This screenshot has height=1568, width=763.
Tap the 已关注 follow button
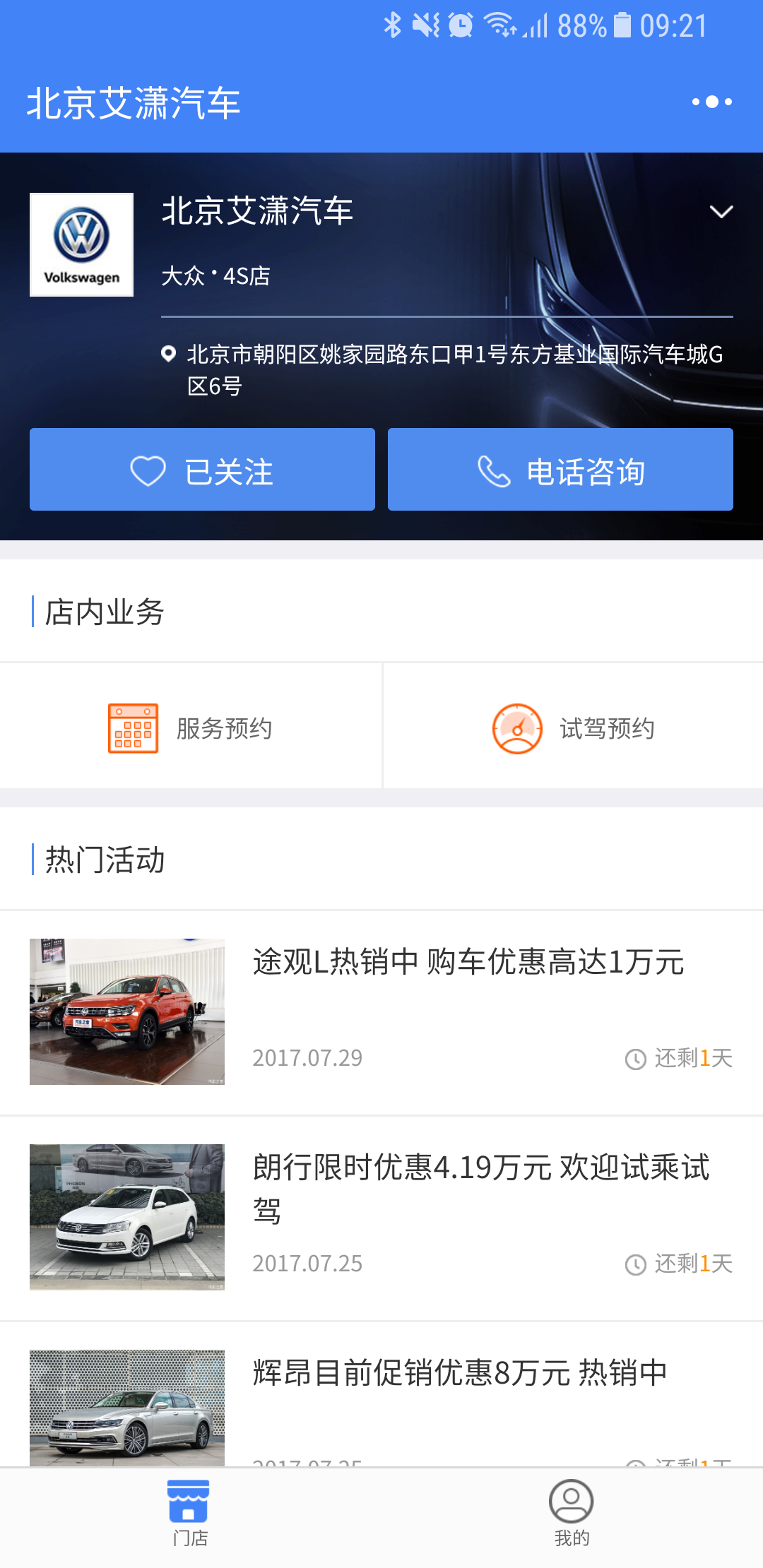pyautogui.click(x=202, y=469)
